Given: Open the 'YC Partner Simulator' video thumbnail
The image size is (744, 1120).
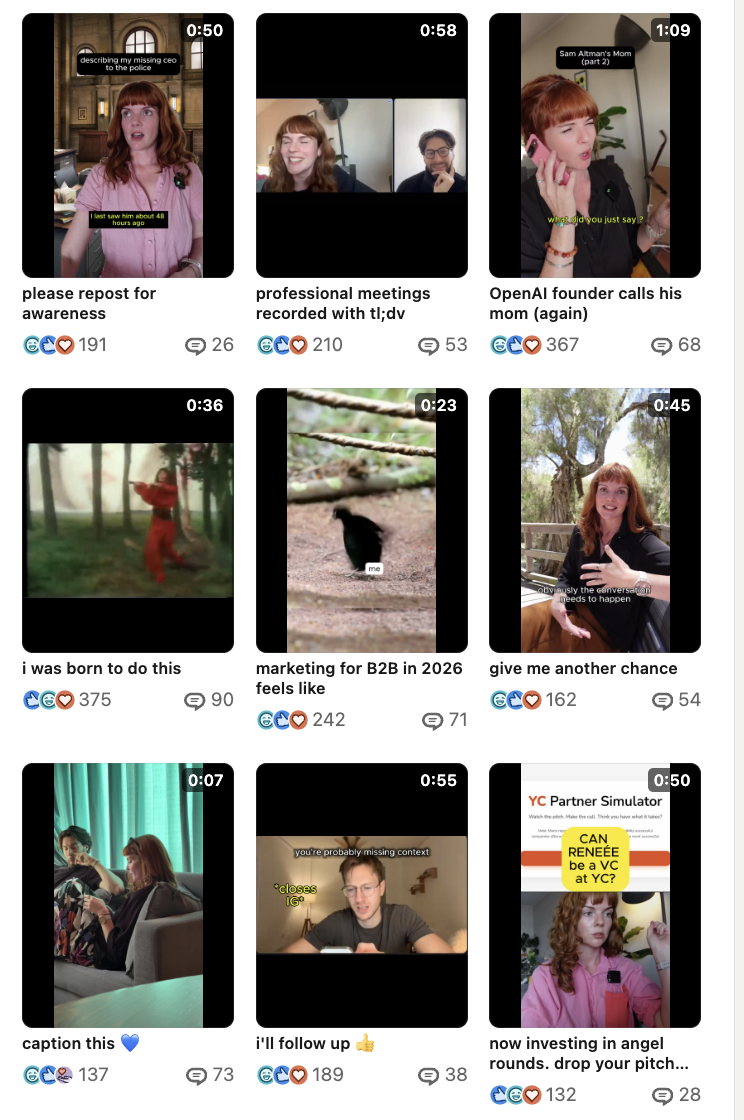Looking at the screenshot, I should pyautogui.click(x=595, y=895).
